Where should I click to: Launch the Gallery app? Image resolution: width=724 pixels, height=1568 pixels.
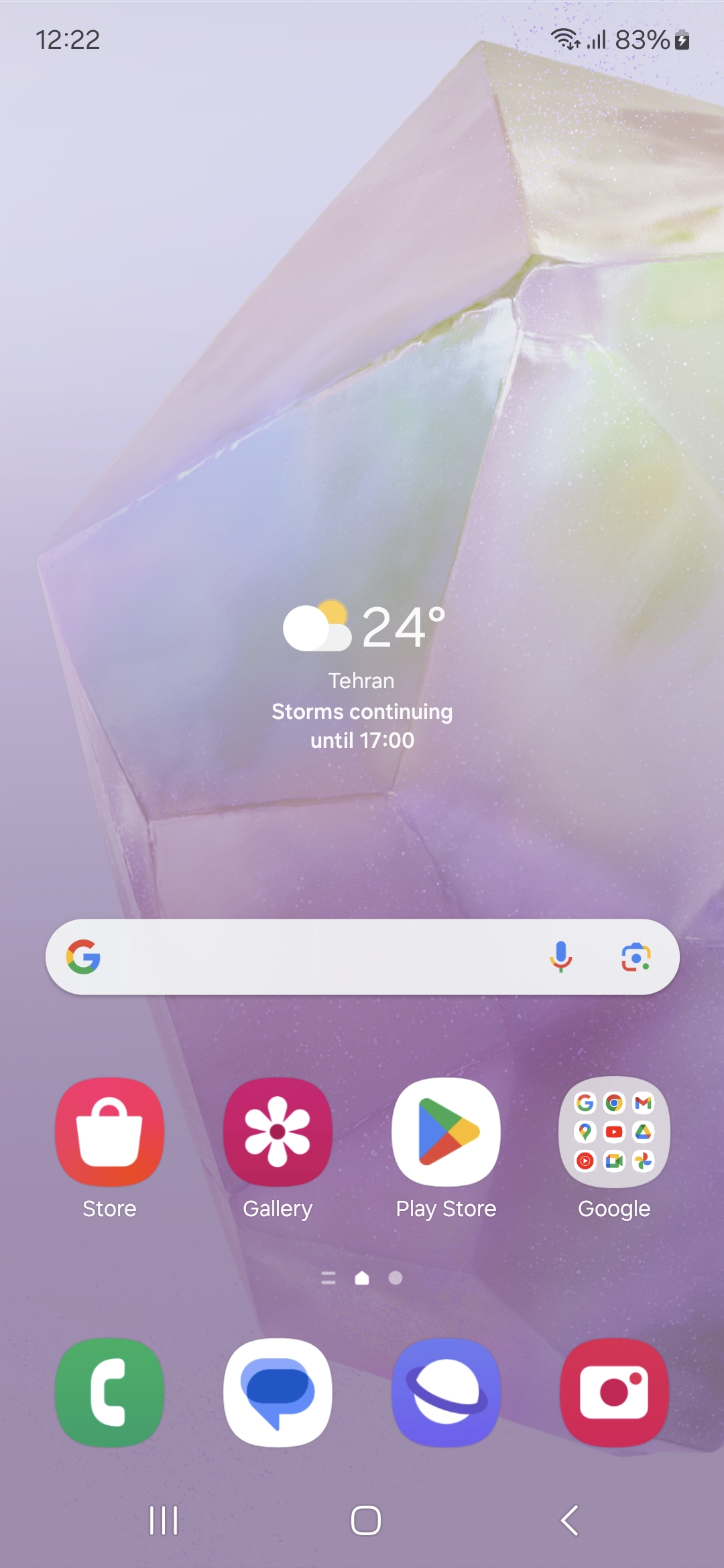(x=278, y=1132)
